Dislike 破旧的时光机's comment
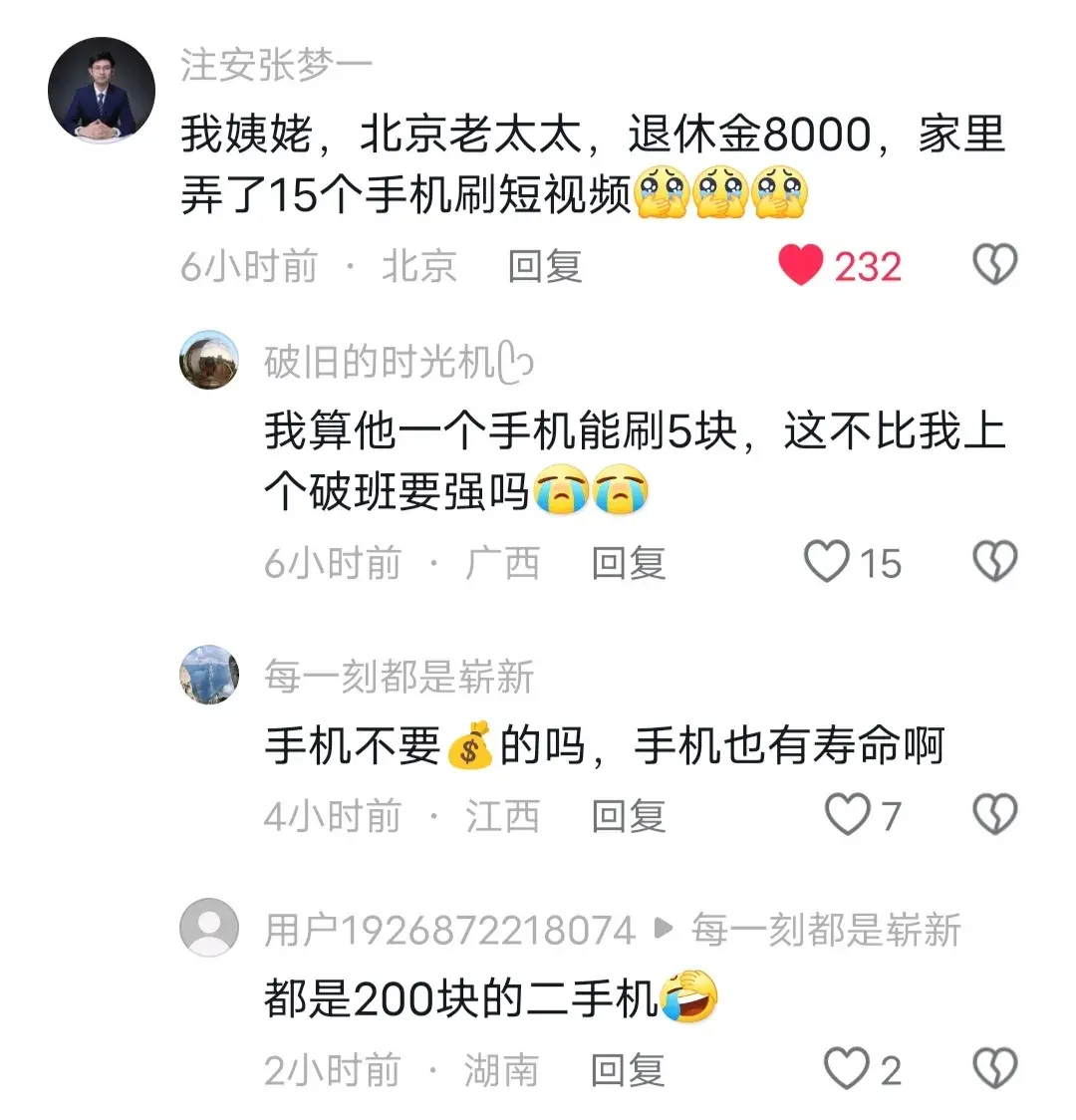The height and width of the screenshot is (1120, 1076). pyautogui.click(x=994, y=562)
